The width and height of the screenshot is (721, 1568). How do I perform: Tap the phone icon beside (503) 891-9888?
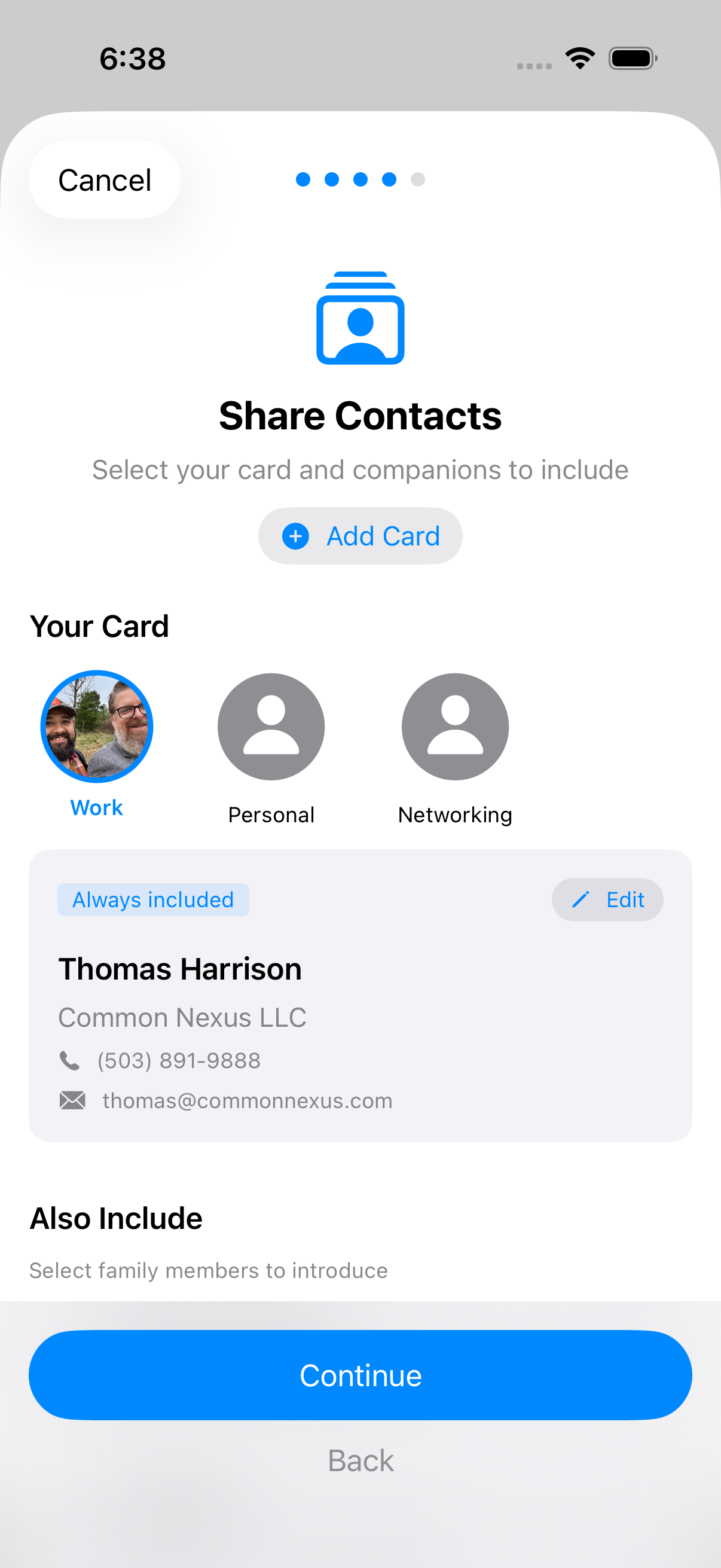[71, 1060]
